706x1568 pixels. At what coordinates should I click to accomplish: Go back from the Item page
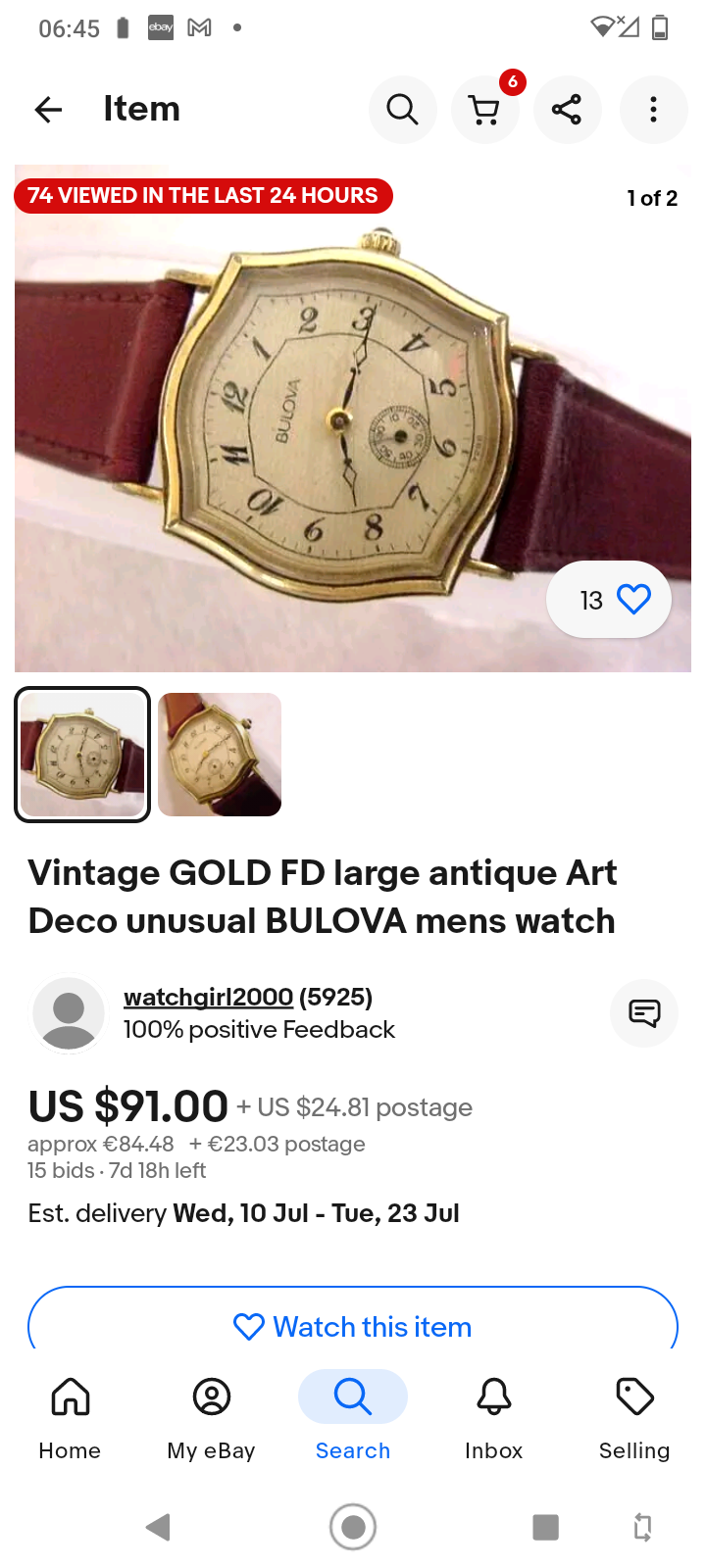(48, 110)
